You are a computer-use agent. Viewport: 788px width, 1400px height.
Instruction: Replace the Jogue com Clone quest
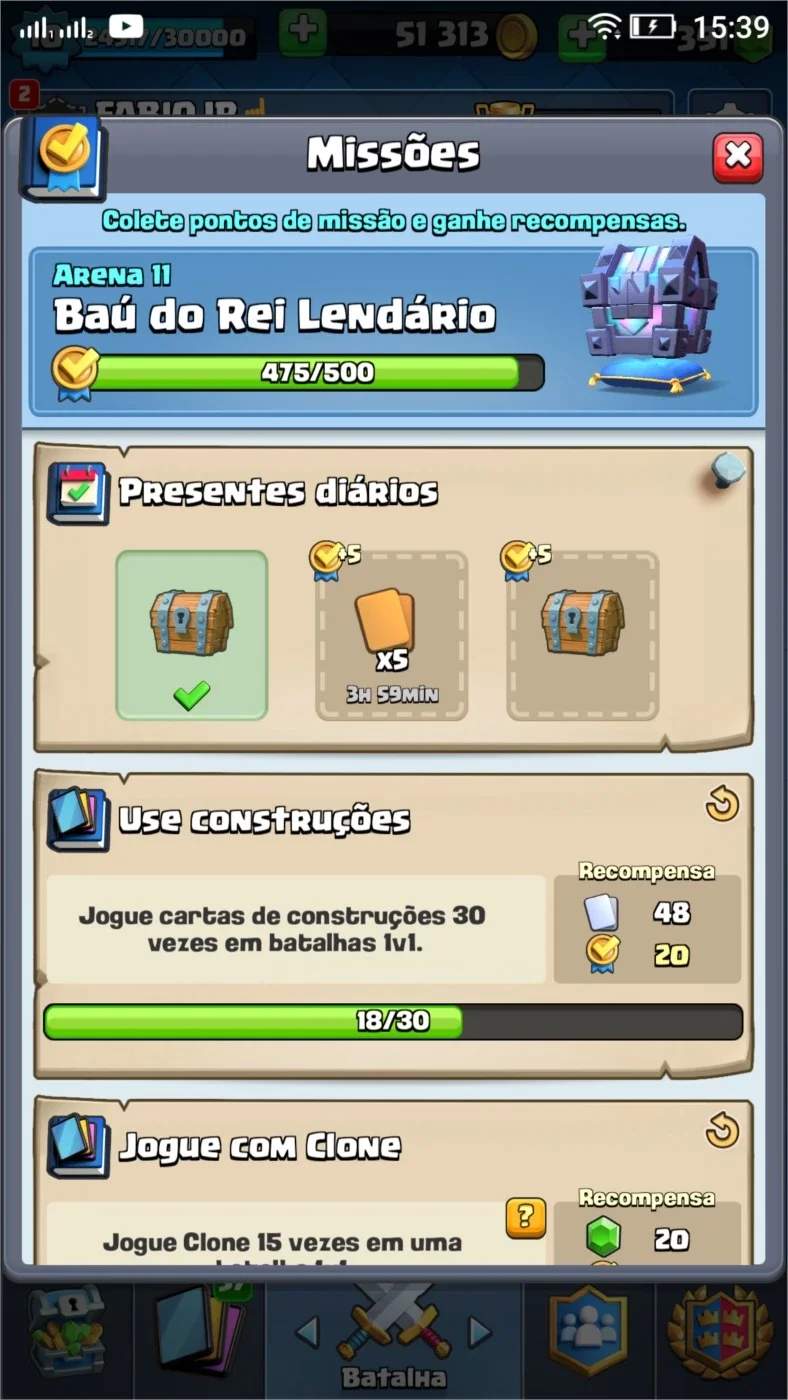pos(721,1131)
